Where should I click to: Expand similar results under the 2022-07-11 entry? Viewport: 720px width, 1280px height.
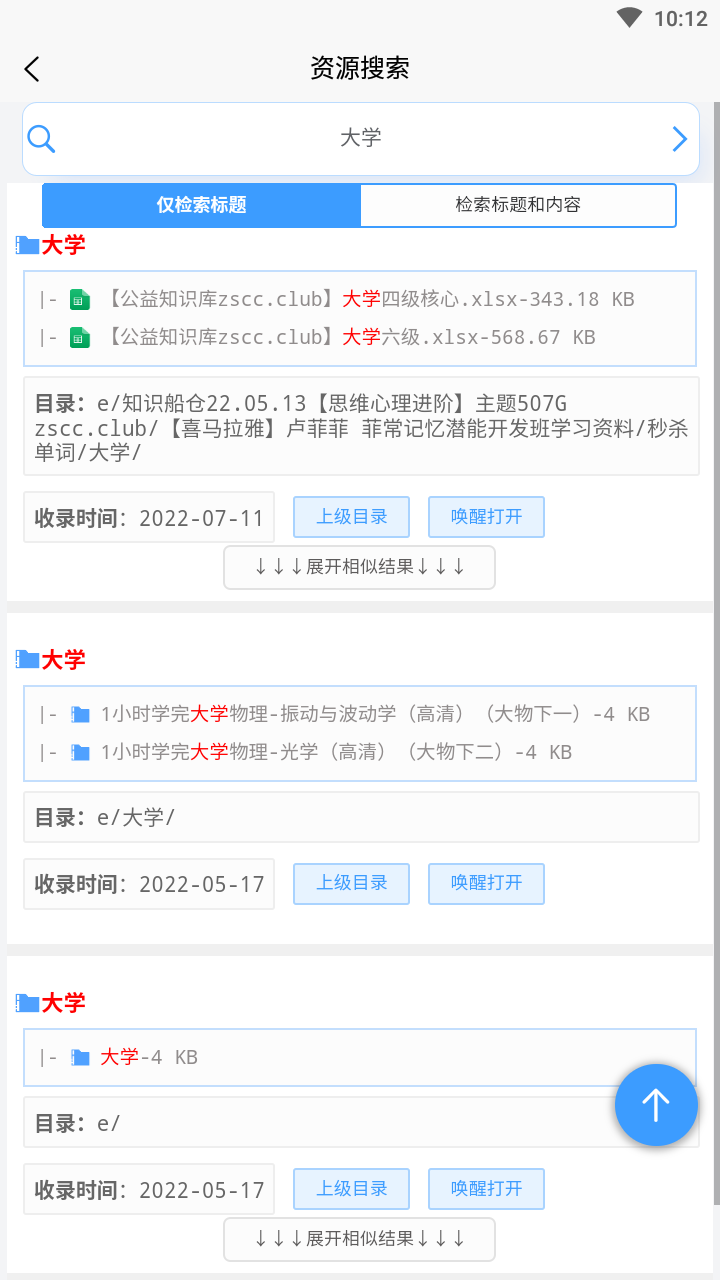(x=359, y=567)
